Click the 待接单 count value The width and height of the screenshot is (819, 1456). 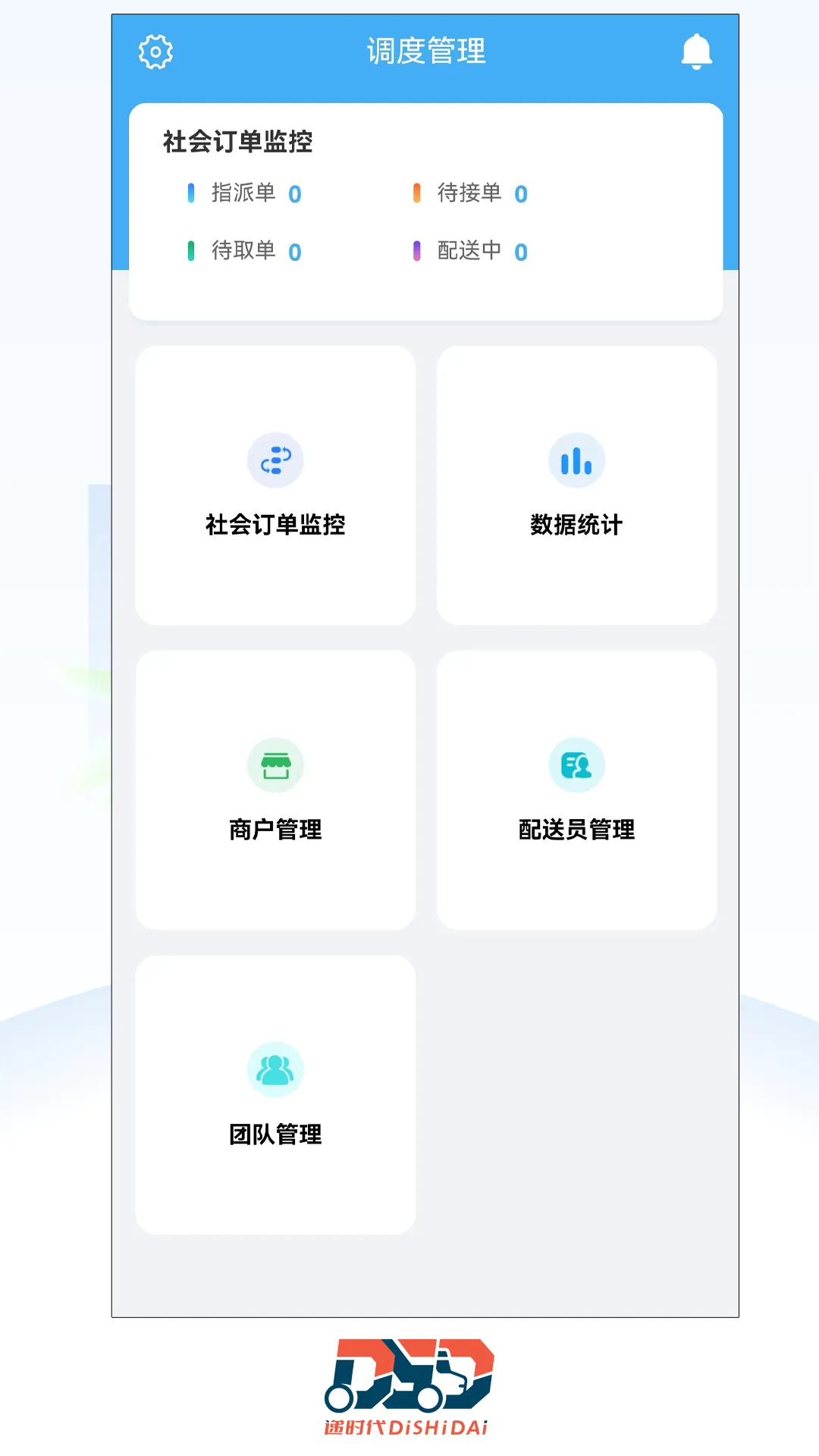point(520,194)
